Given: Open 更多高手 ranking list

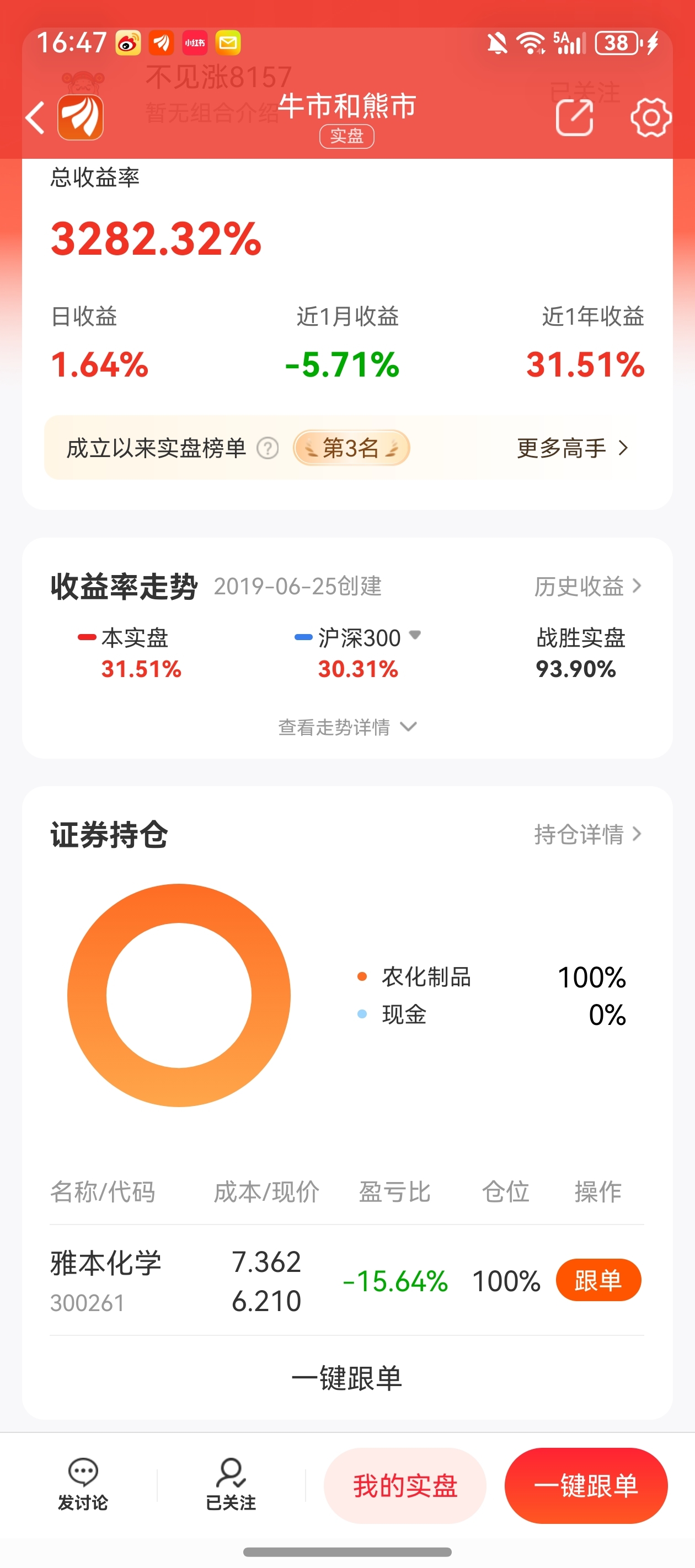Looking at the screenshot, I should (572, 449).
